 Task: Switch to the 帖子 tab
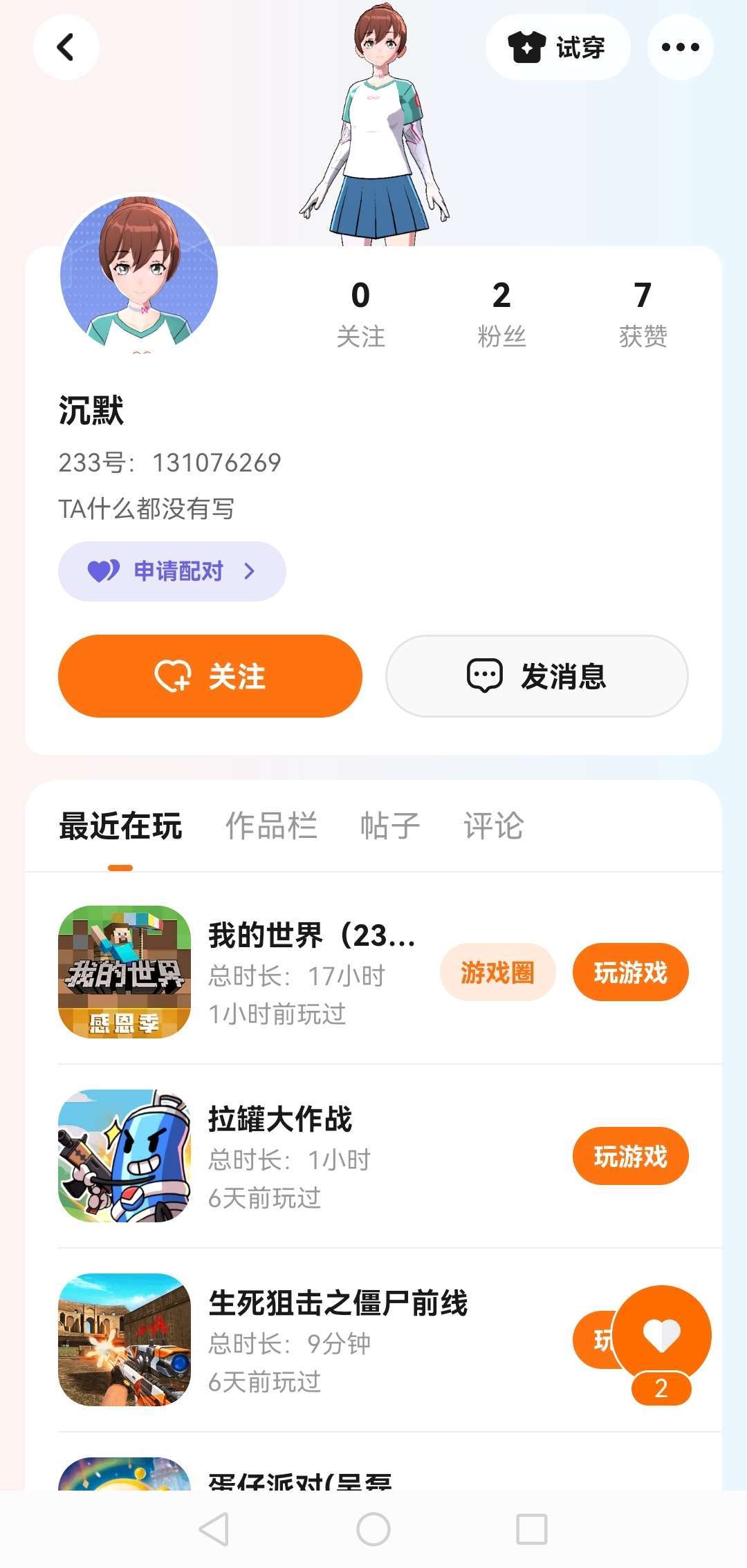390,826
